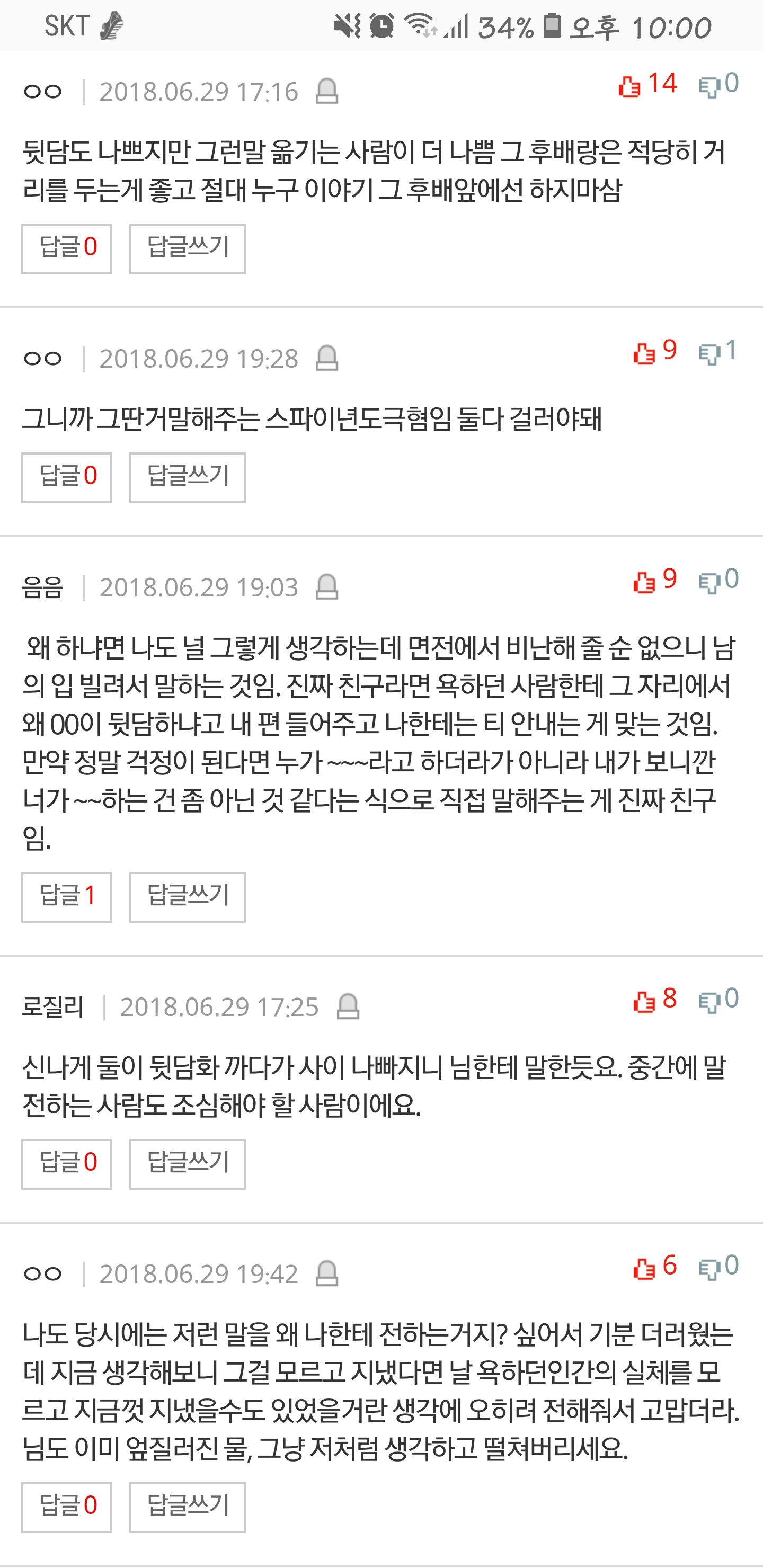Show 답글 0 under 로질리's comment
The width and height of the screenshot is (763, 1568).
point(67,1164)
